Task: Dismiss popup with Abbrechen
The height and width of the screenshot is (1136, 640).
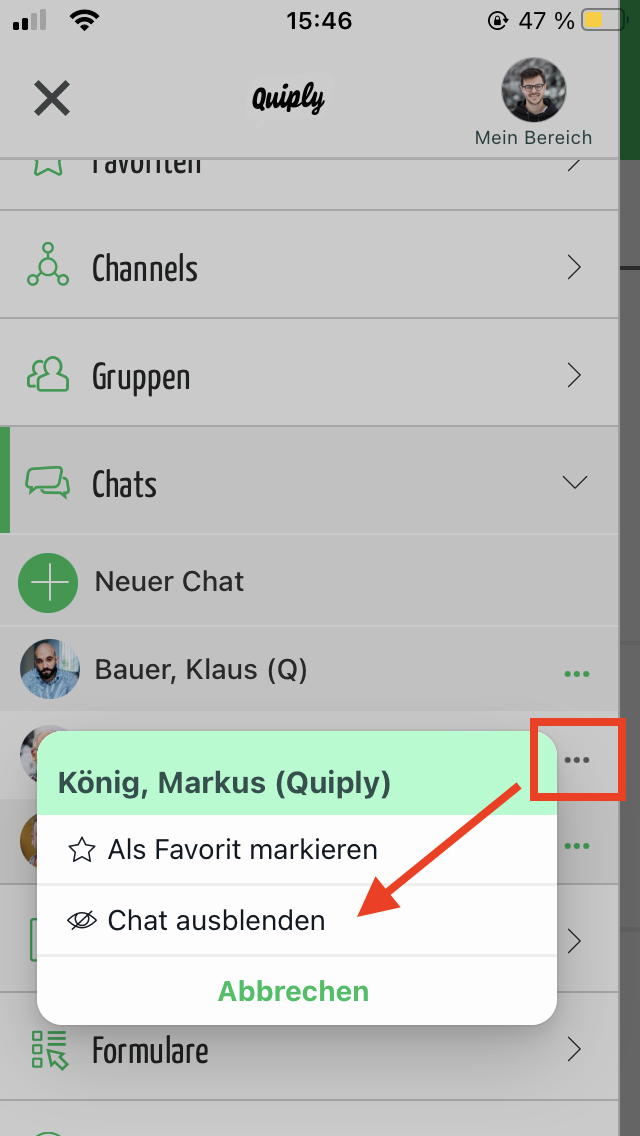Action: [x=294, y=991]
